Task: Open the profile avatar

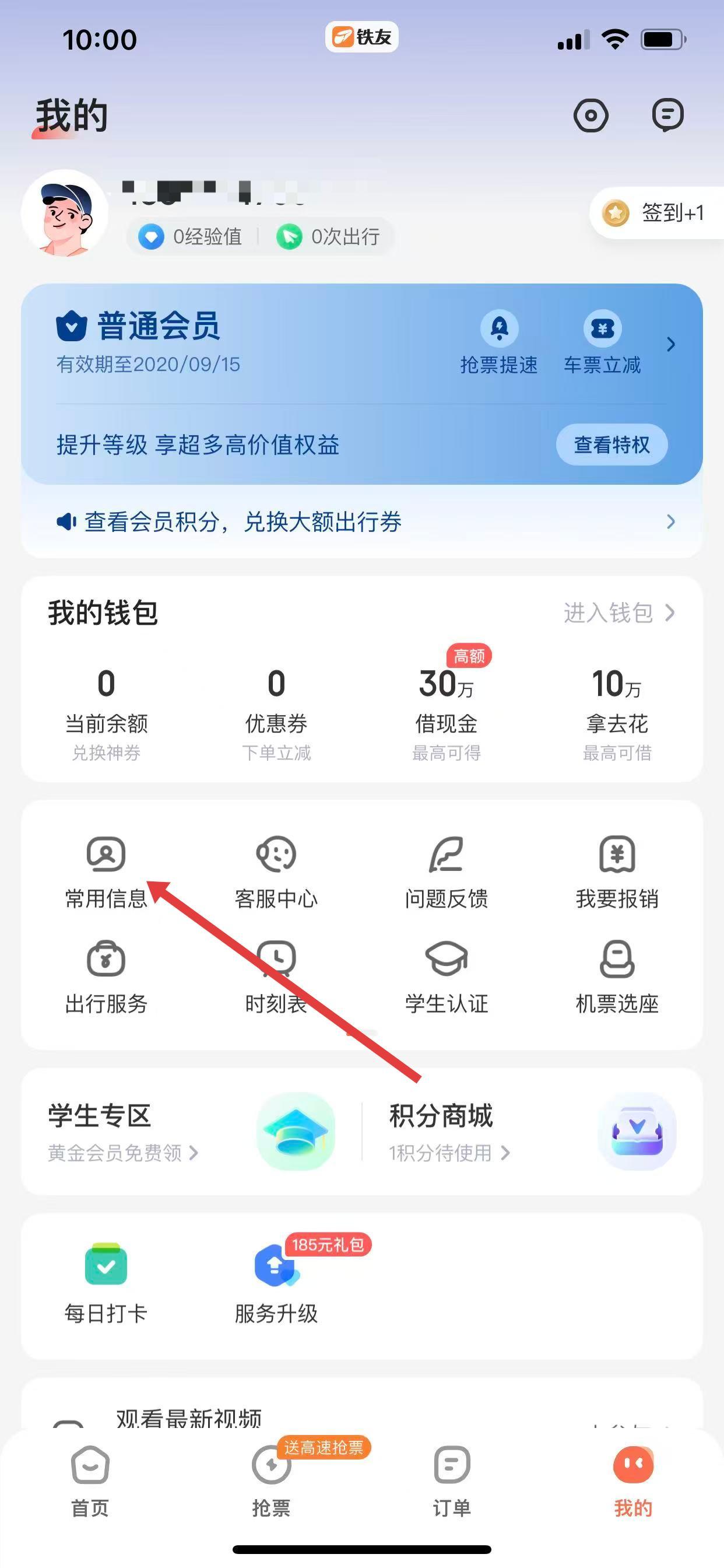Action: coord(65,213)
